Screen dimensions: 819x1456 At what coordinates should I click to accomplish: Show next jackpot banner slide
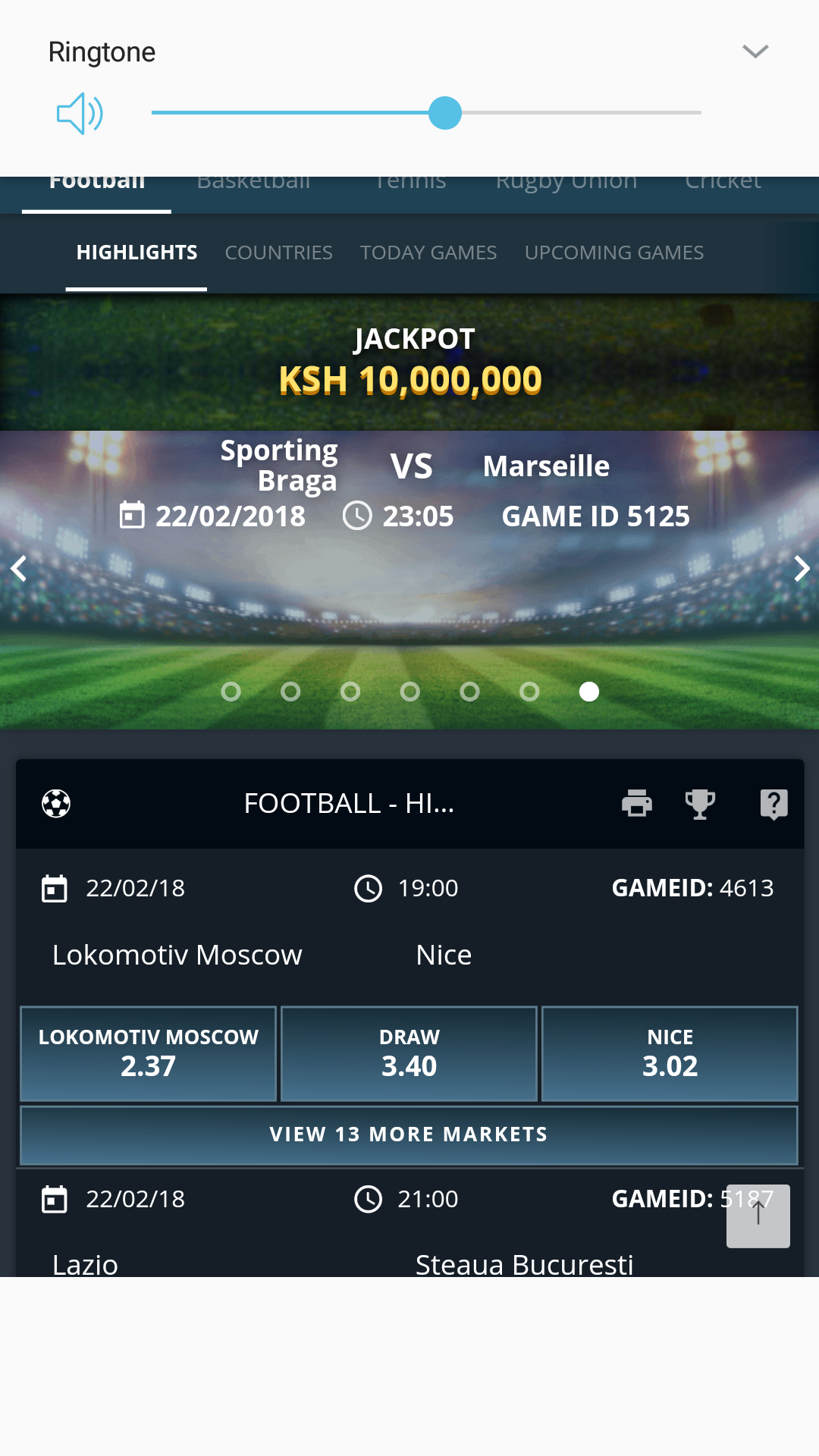tap(802, 568)
